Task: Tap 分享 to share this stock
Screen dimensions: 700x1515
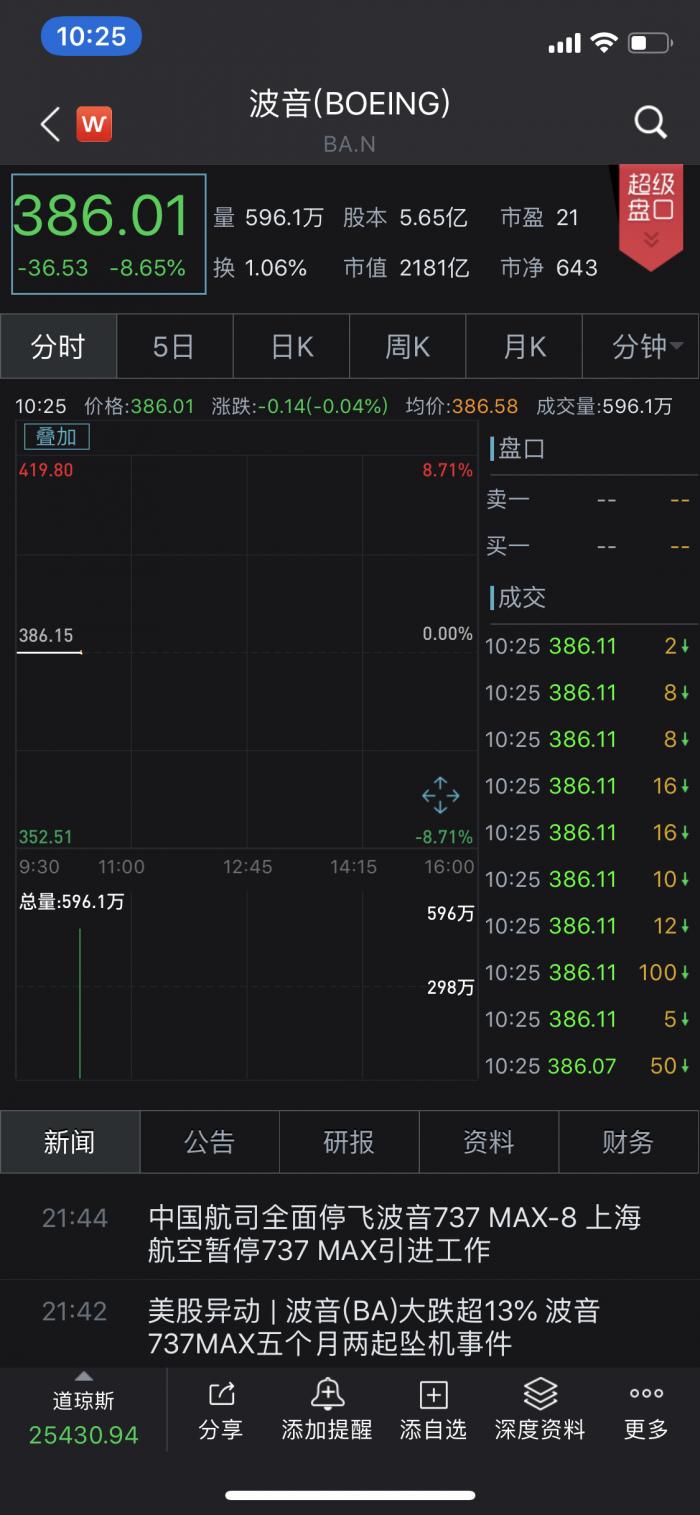Action: tap(221, 1410)
